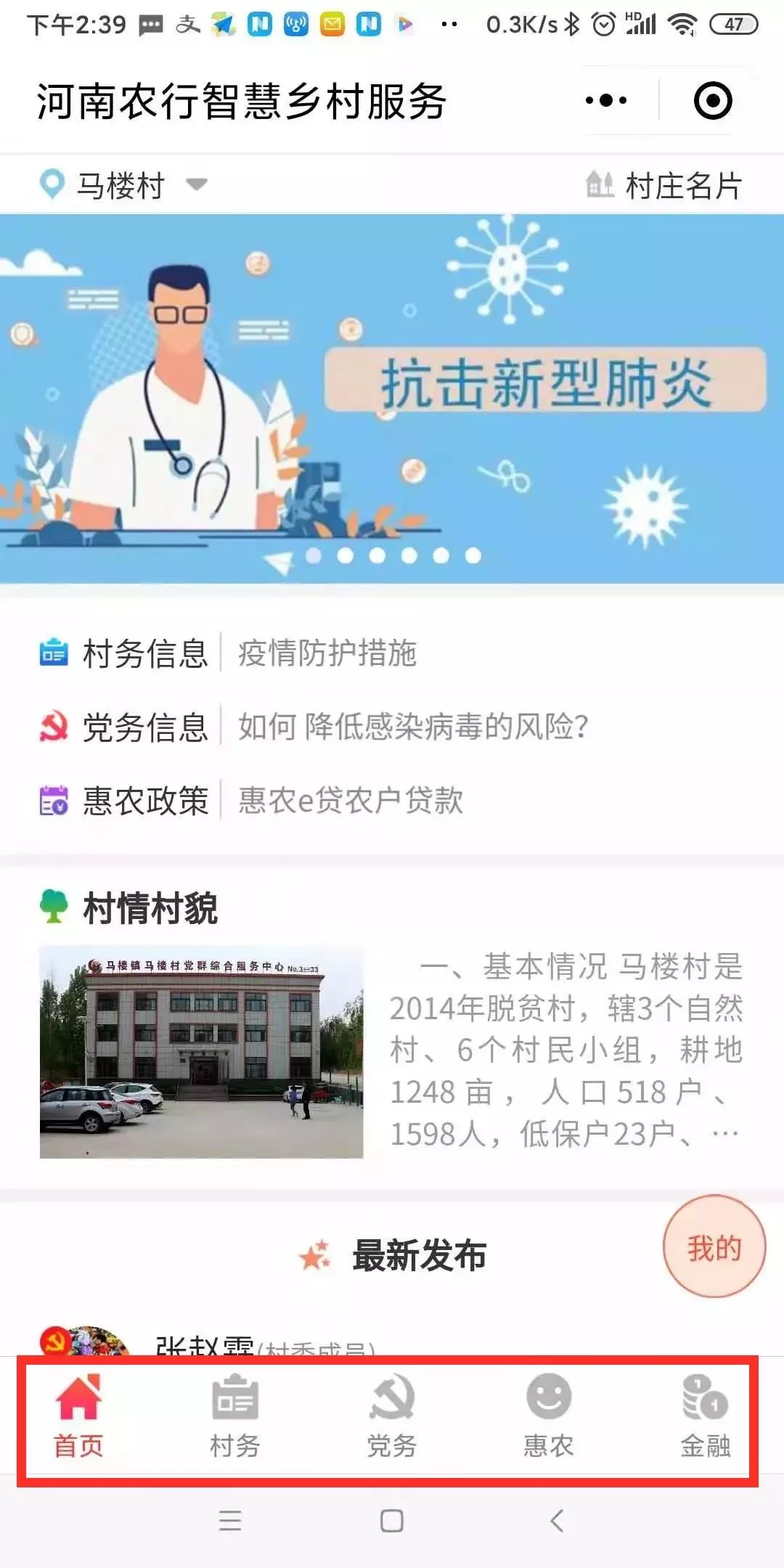Image resolution: width=784 pixels, height=1568 pixels.
Task: Switch to the 村务 tab
Action: 235,1416
